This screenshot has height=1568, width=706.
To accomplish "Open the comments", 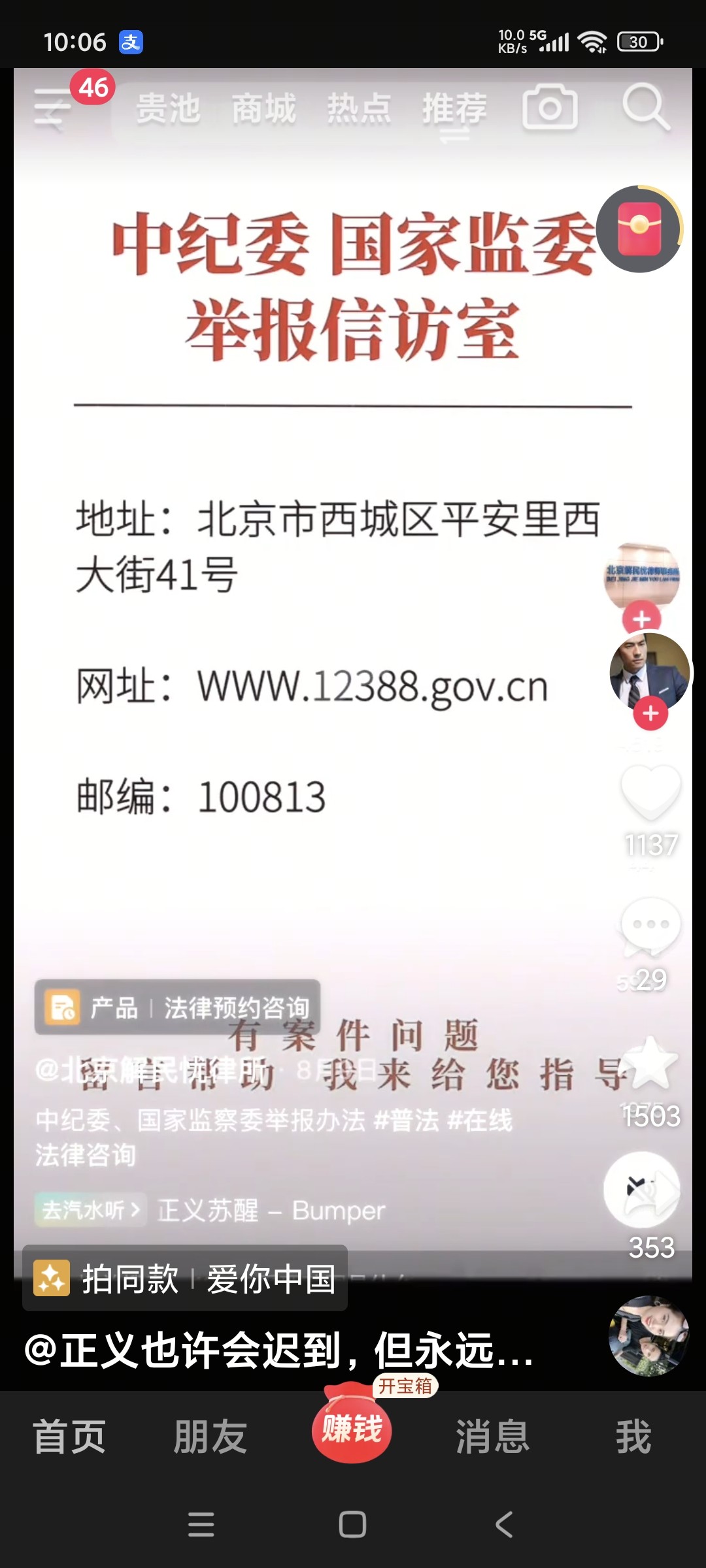I will click(x=650, y=928).
